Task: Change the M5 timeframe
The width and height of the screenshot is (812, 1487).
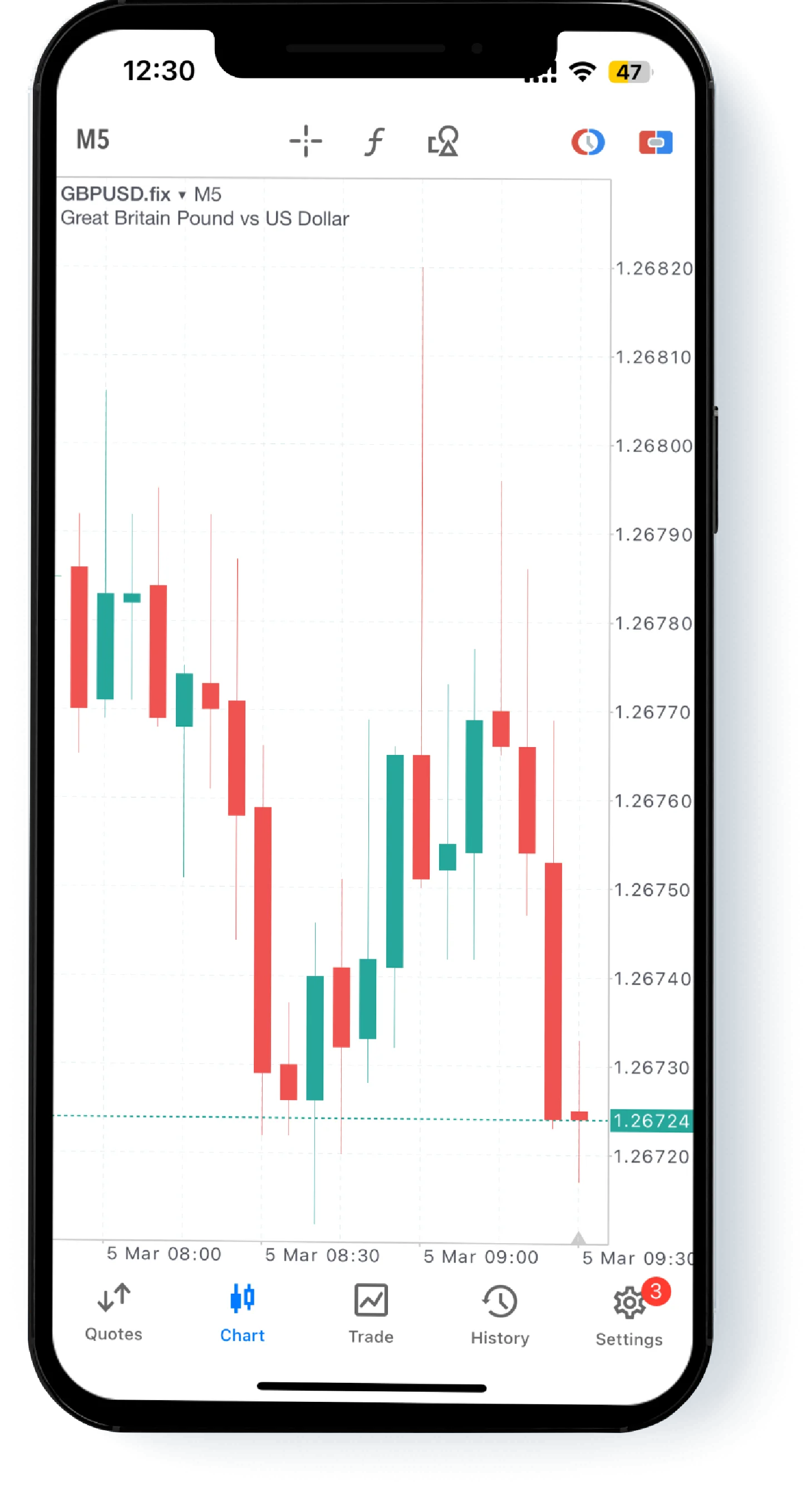Action: (x=92, y=140)
